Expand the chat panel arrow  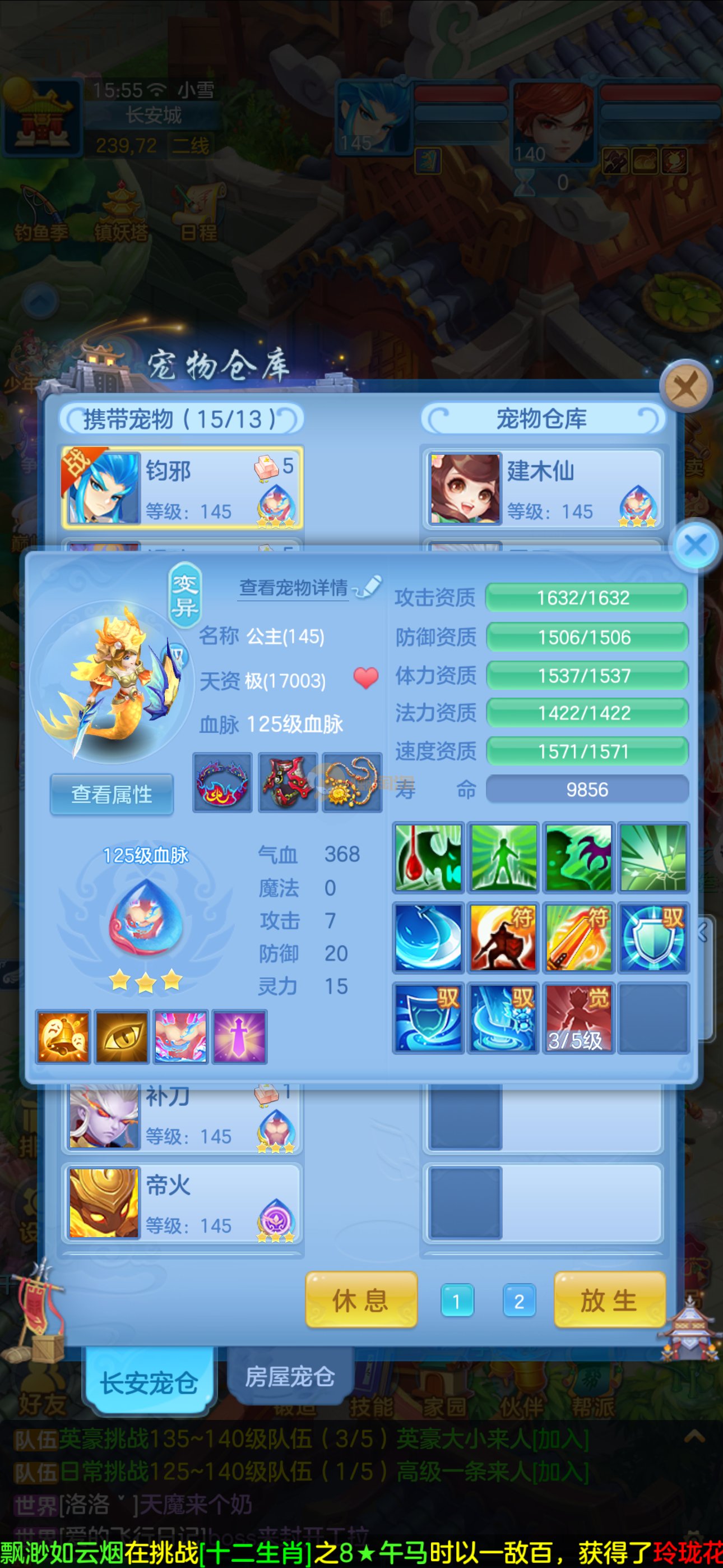tap(694, 1438)
